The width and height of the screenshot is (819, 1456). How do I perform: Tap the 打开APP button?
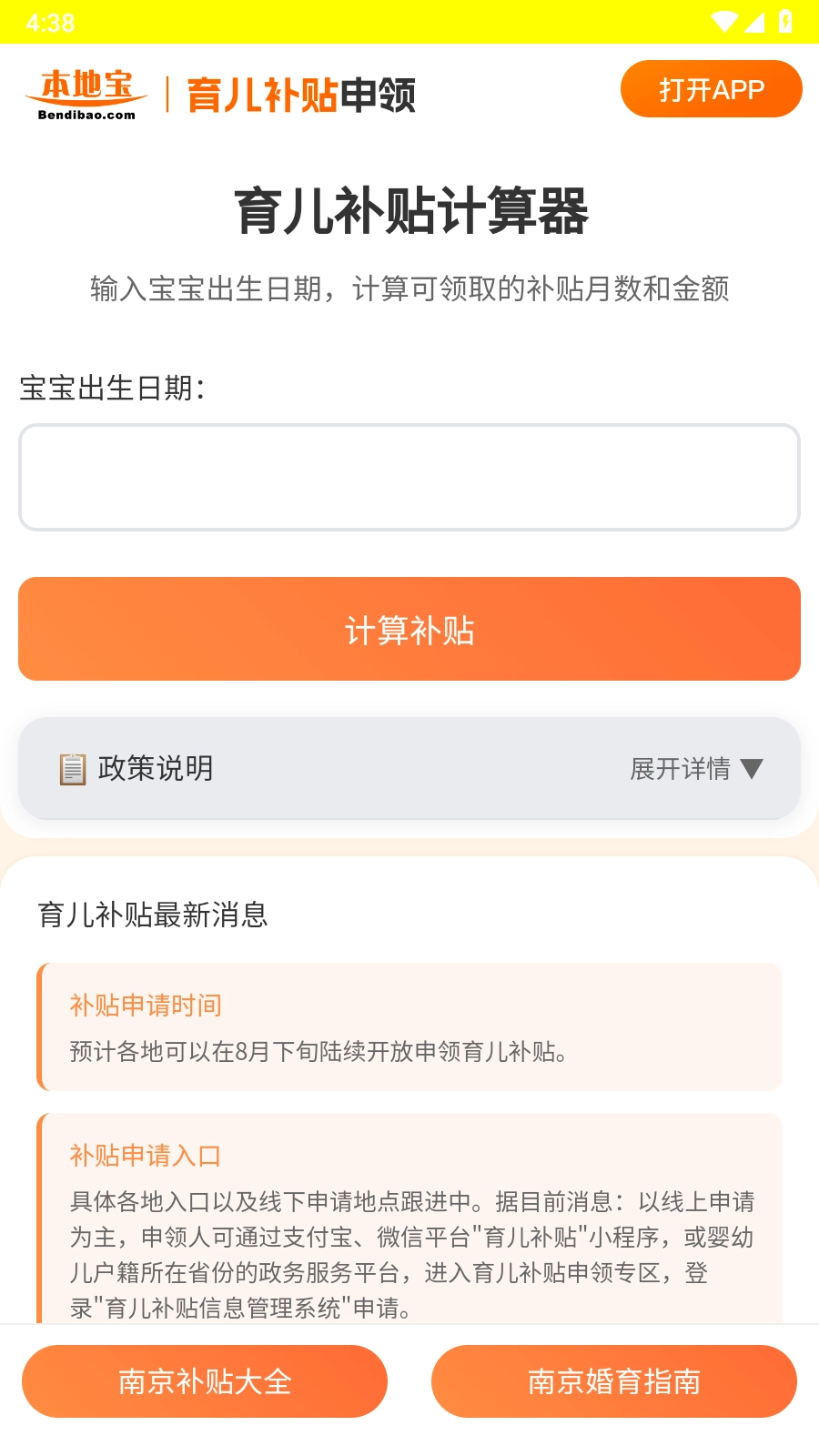(x=712, y=89)
